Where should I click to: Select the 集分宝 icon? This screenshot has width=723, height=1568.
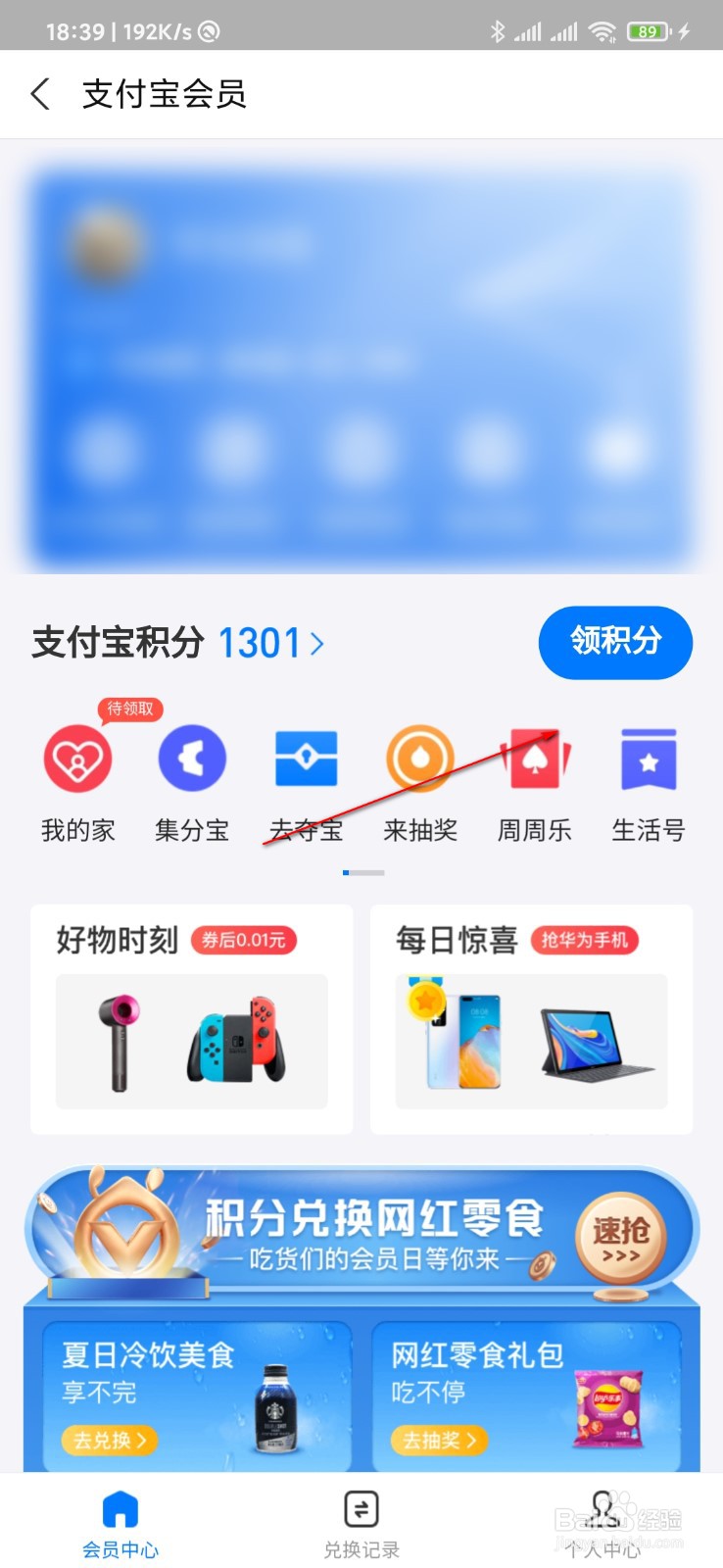click(x=192, y=759)
